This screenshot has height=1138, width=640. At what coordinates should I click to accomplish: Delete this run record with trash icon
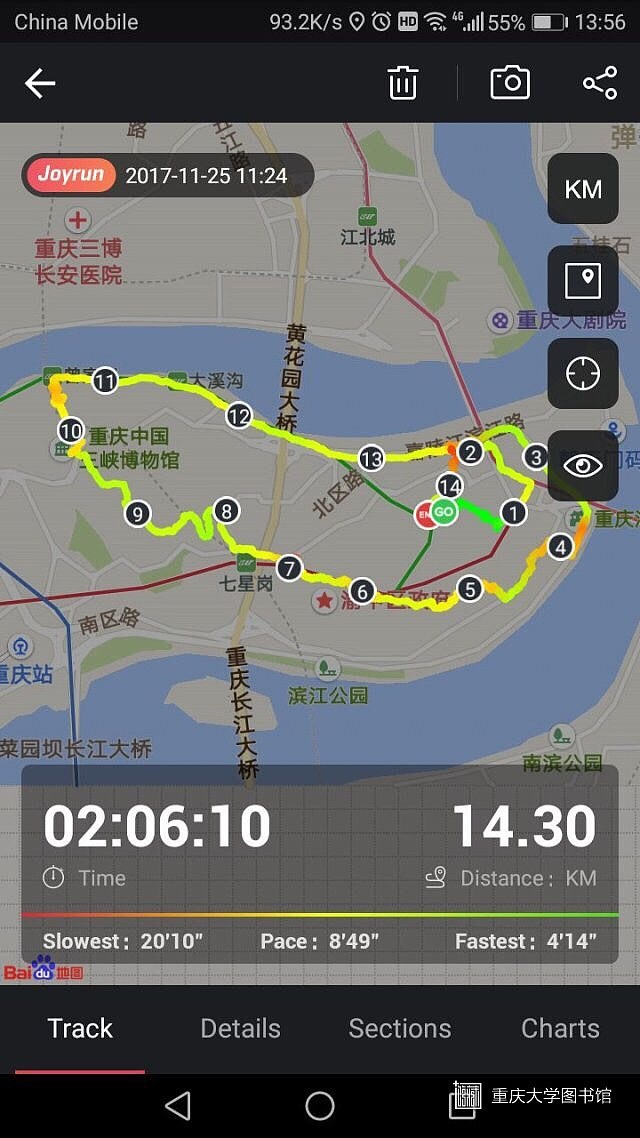coord(402,83)
